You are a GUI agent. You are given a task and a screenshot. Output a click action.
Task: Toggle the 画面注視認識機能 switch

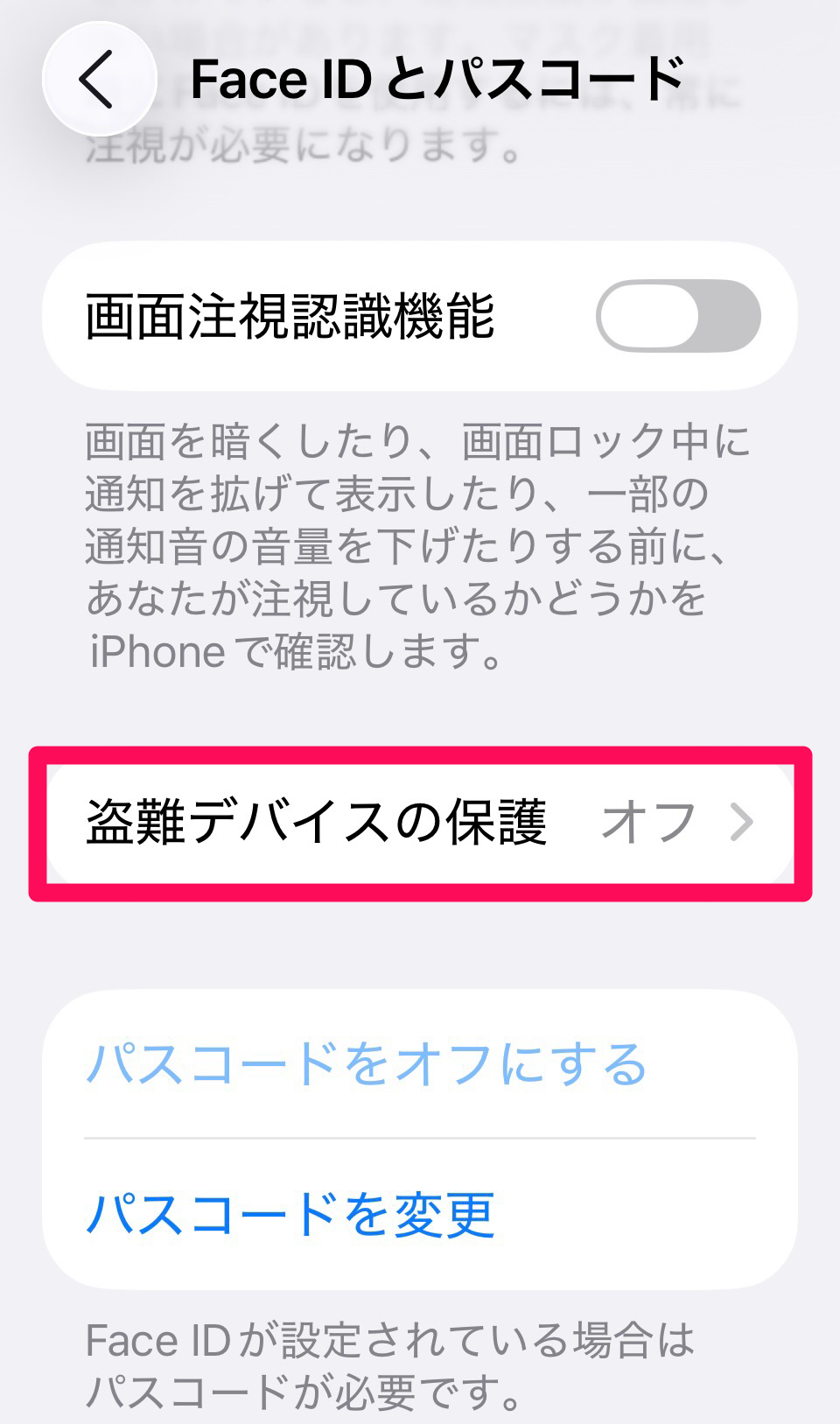tap(678, 316)
